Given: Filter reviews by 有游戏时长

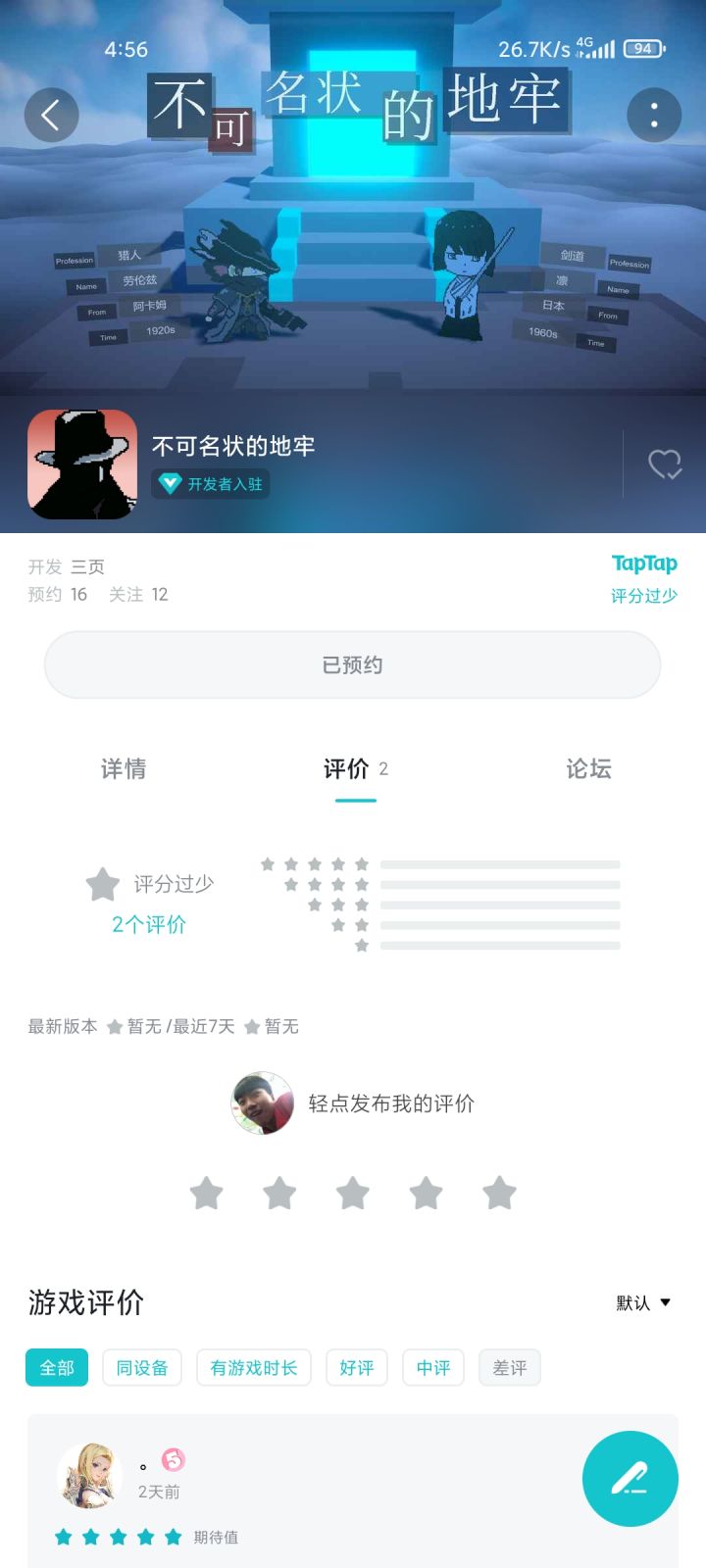Looking at the screenshot, I should (x=254, y=1367).
